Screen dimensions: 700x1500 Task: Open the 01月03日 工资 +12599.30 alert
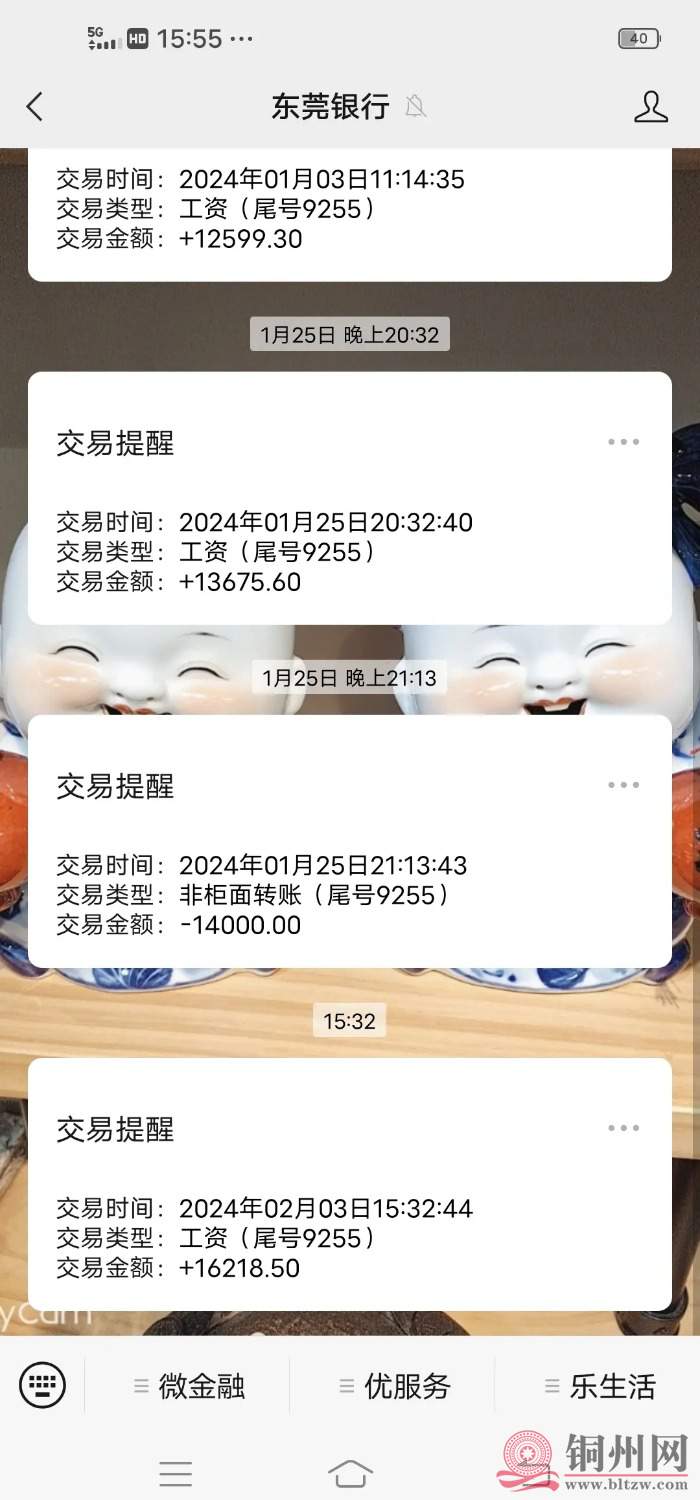click(x=300, y=210)
